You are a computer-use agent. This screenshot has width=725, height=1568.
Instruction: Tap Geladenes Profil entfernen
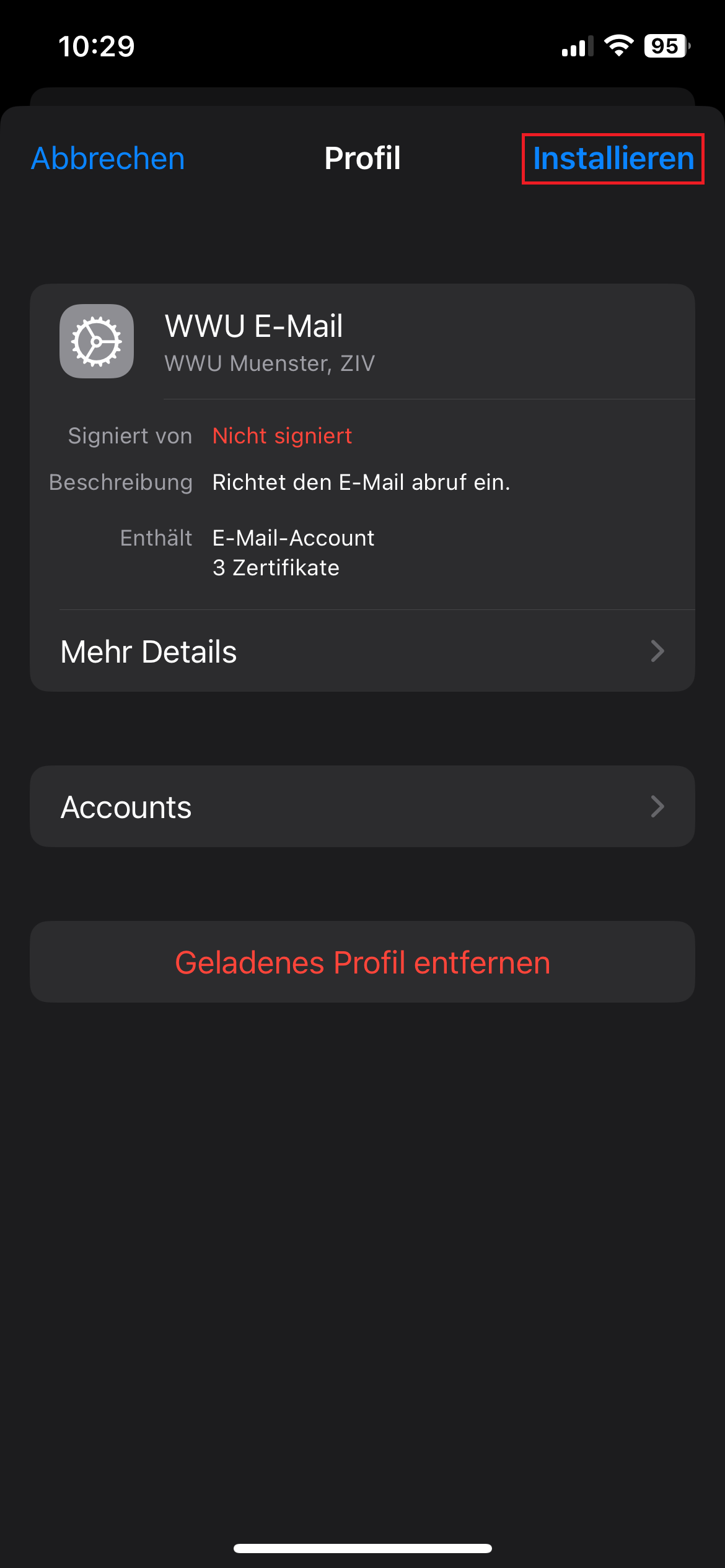pyautogui.click(x=362, y=962)
